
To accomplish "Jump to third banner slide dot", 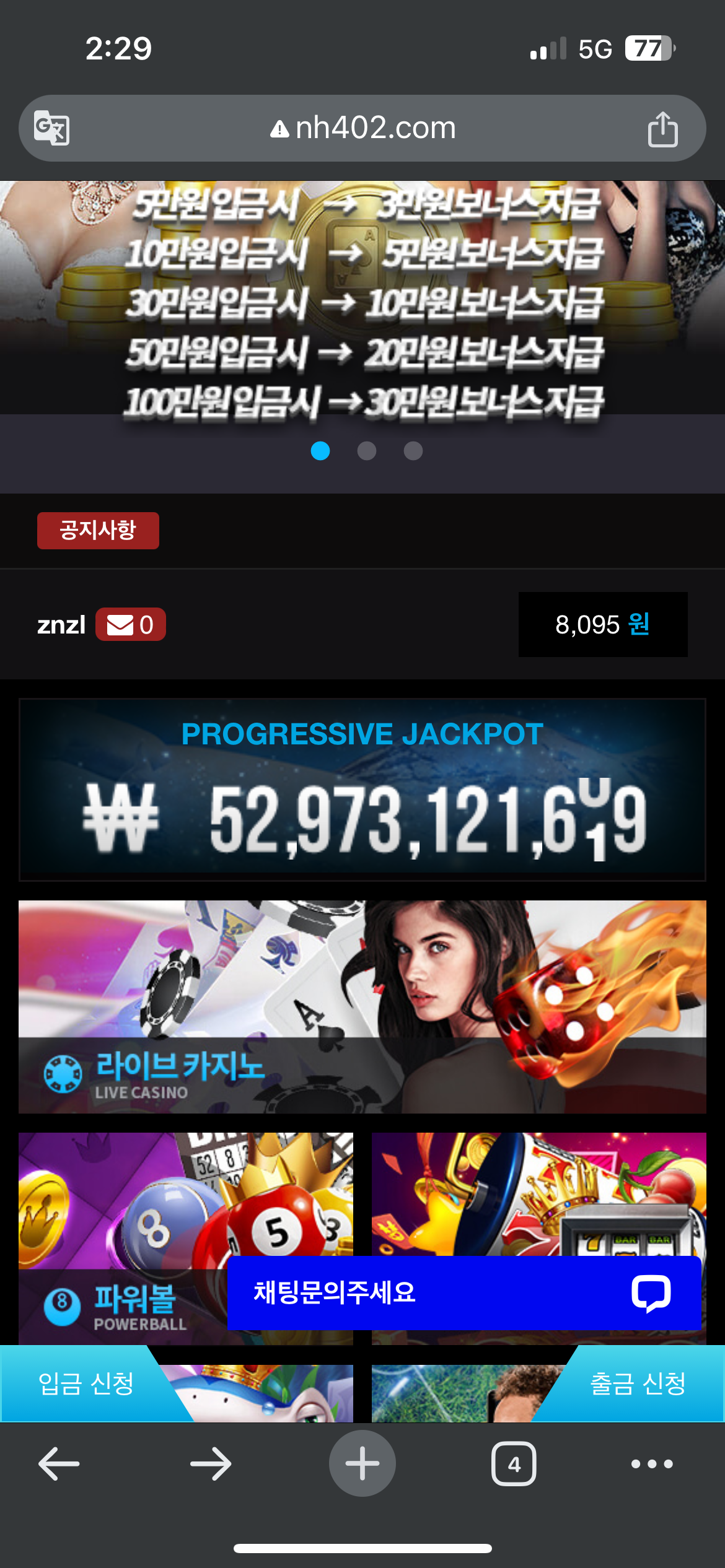I will 413,451.
